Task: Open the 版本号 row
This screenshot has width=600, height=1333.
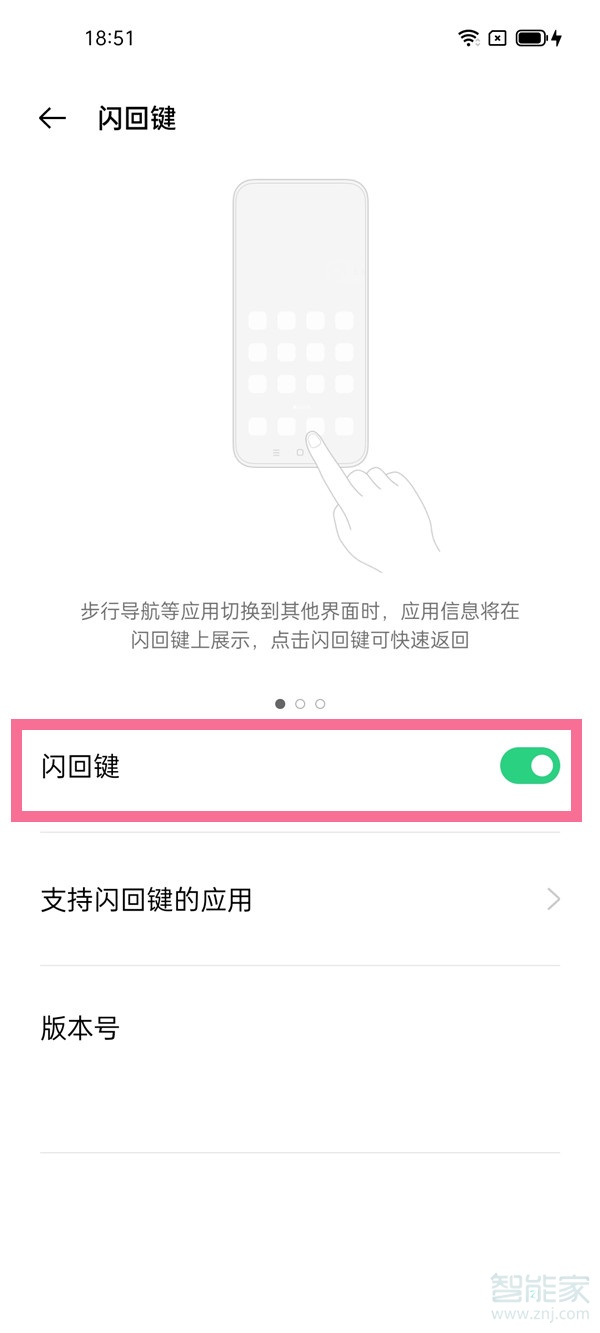Action: click(x=300, y=1028)
